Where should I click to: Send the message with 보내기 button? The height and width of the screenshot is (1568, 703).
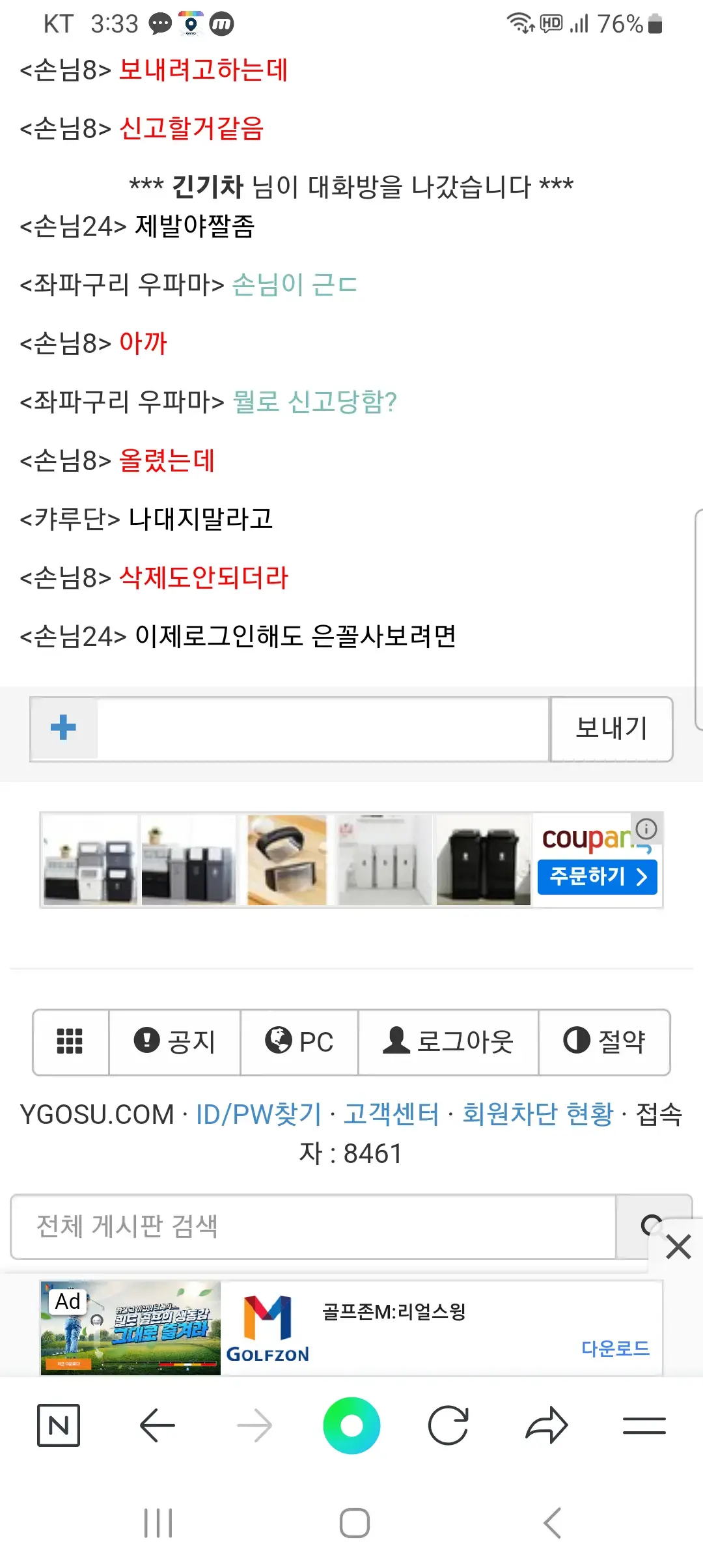click(x=611, y=729)
